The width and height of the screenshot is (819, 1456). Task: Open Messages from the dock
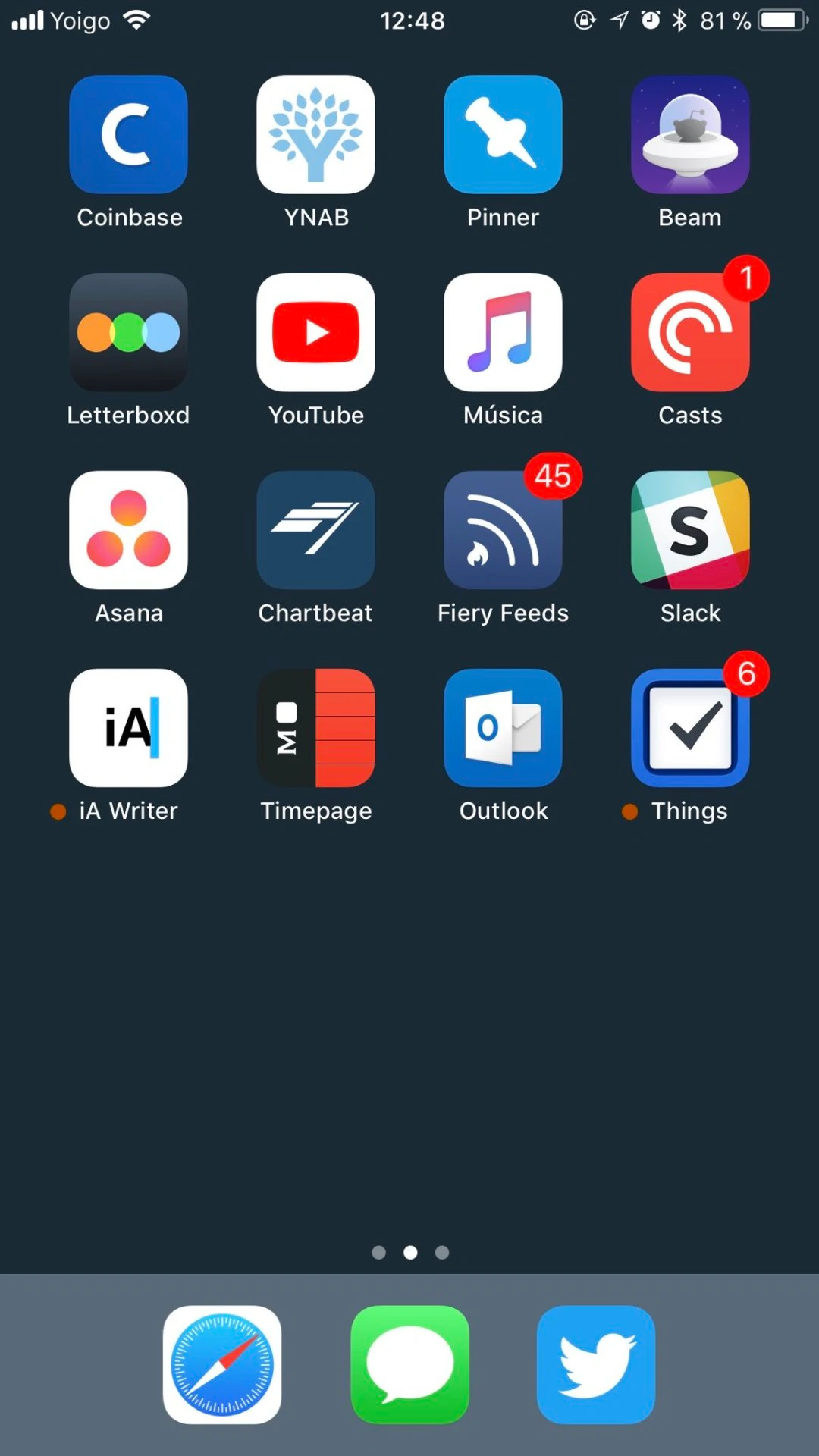[409, 1364]
